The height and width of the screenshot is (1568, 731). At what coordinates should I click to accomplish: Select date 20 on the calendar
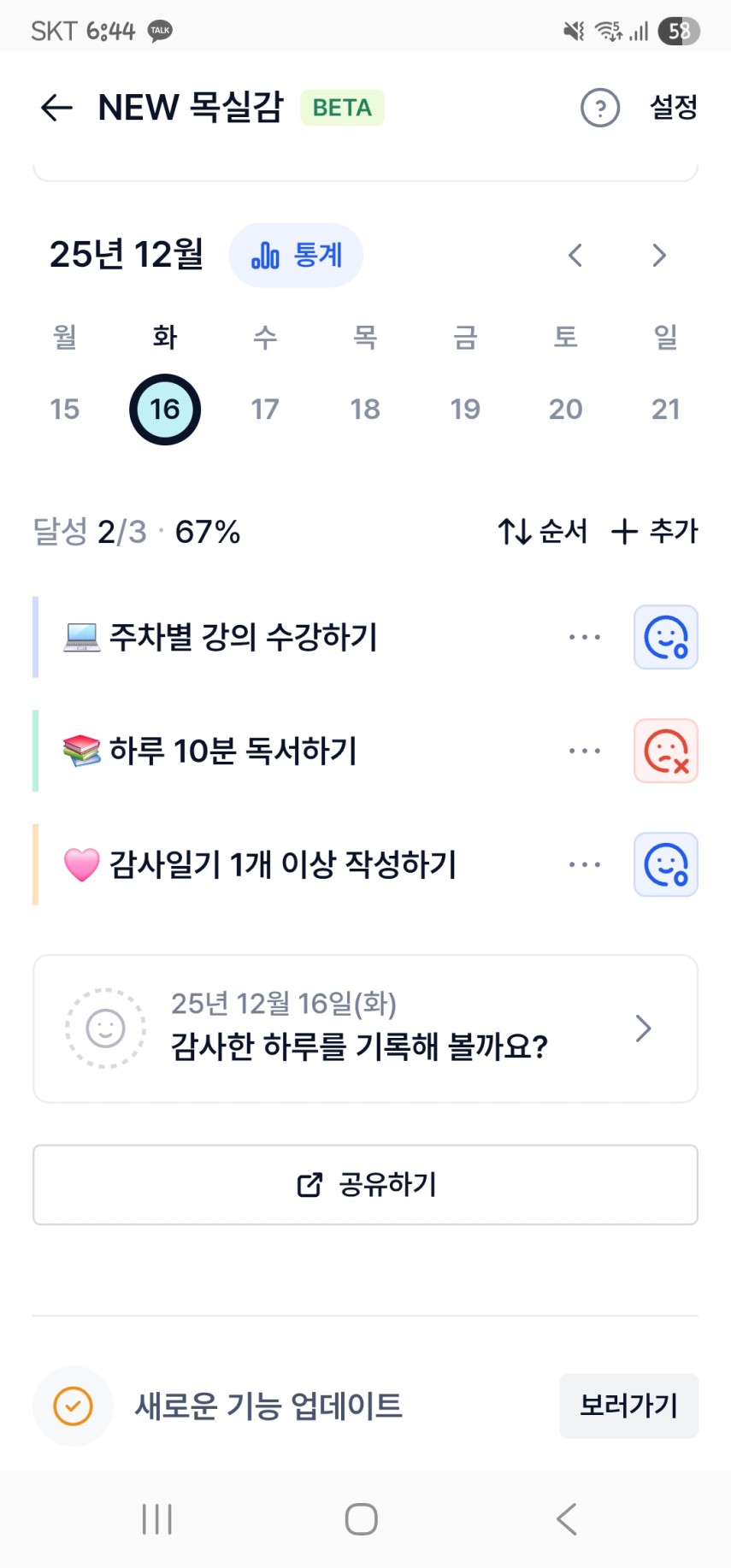(565, 410)
